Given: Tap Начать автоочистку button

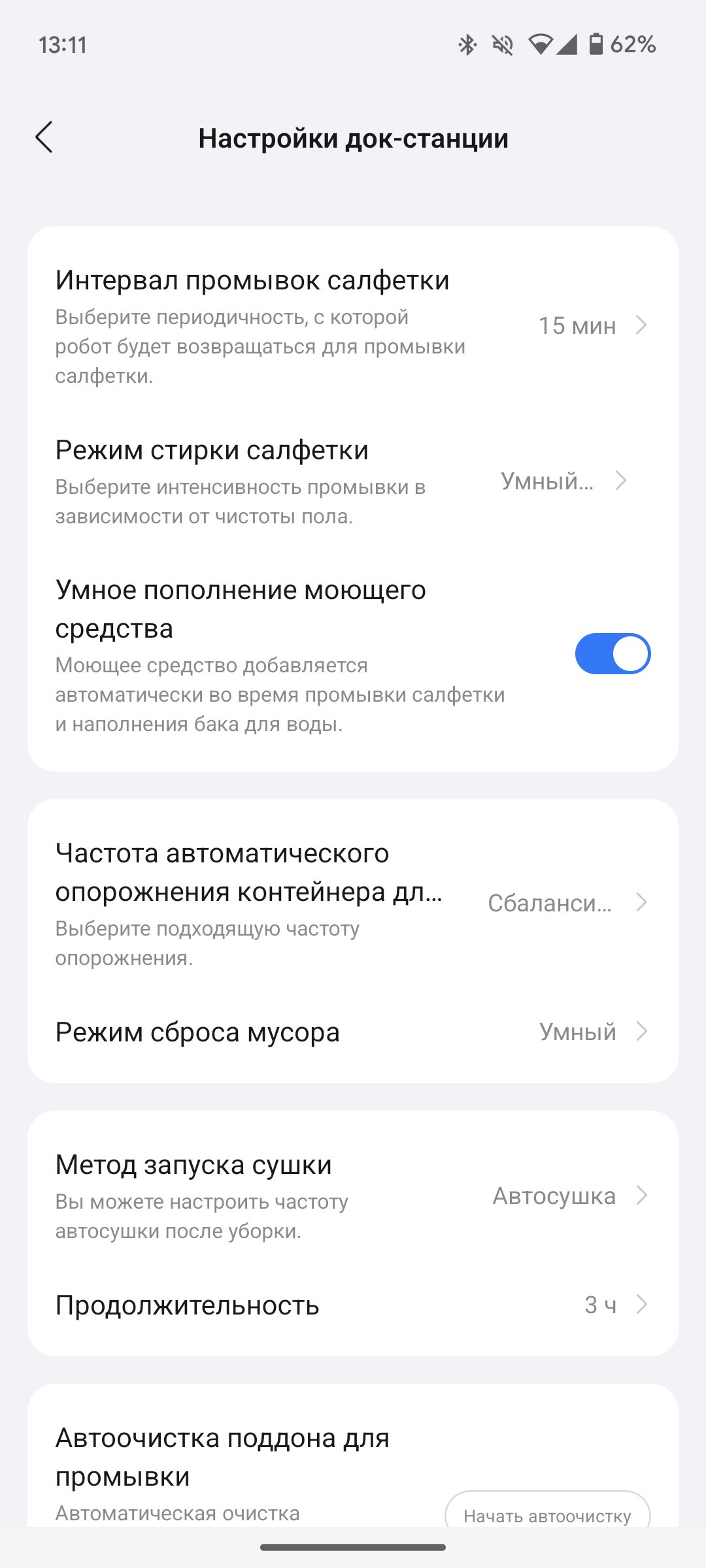Looking at the screenshot, I should (548, 1511).
